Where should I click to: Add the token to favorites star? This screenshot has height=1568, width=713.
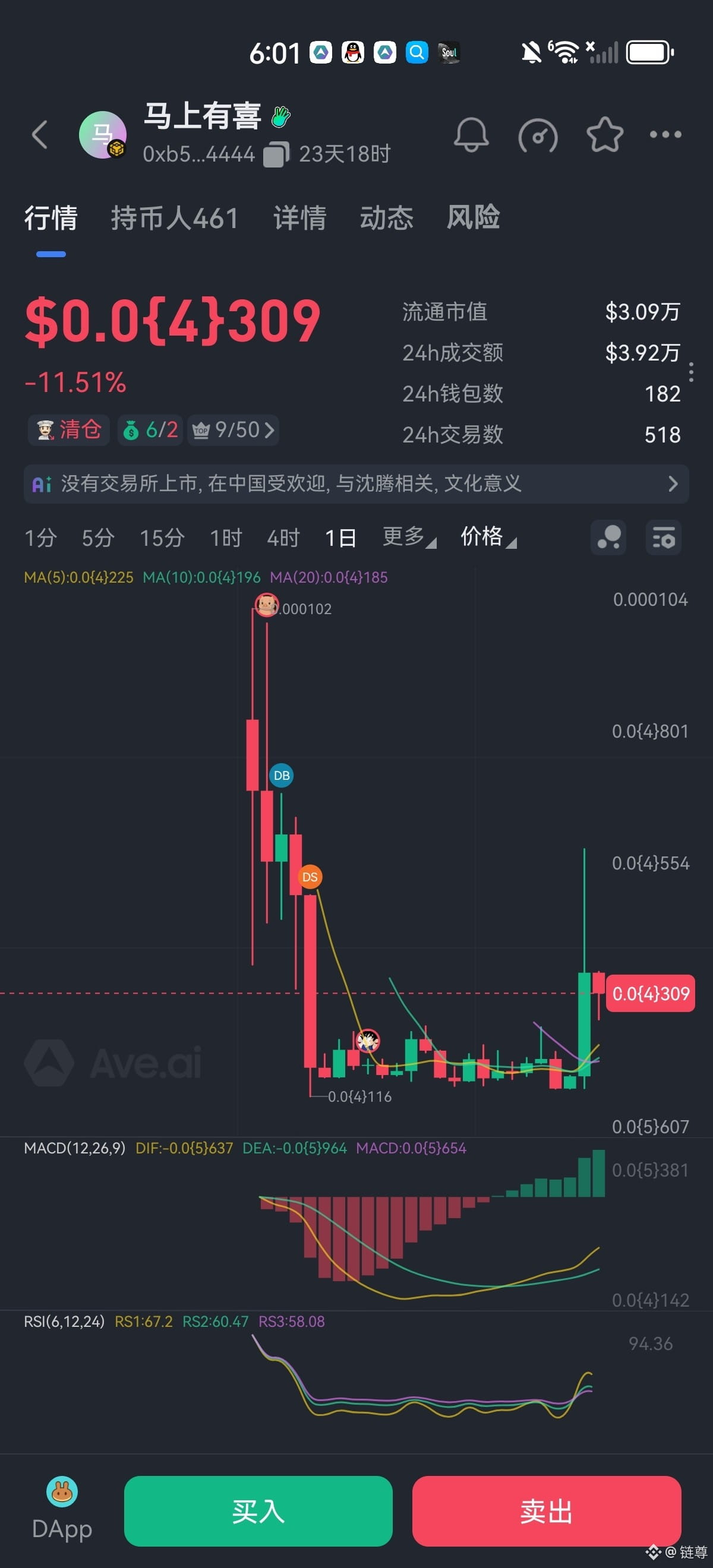[604, 134]
